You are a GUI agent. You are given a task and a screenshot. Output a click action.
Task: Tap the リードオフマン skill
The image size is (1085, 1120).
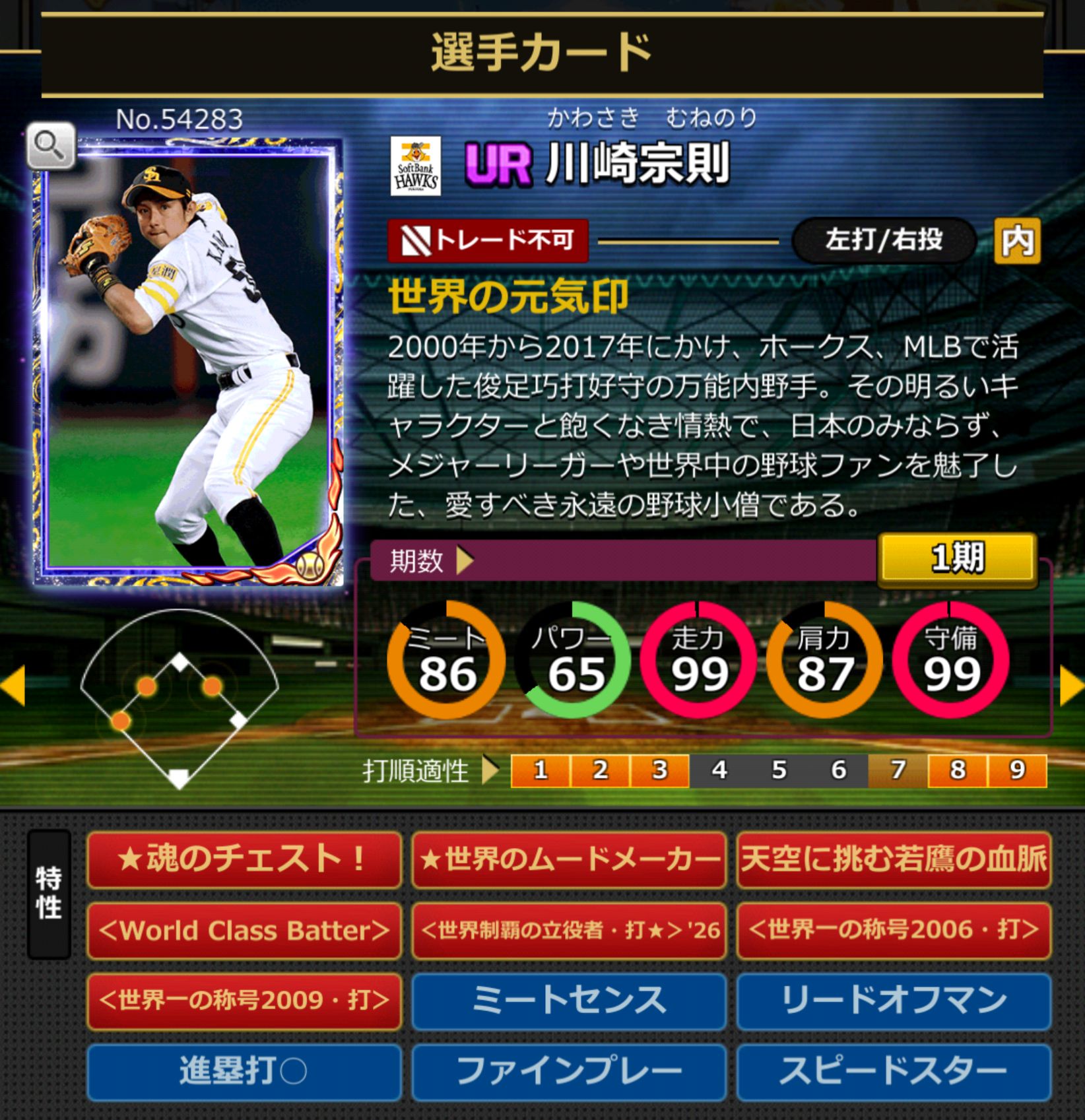point(894,1000)
